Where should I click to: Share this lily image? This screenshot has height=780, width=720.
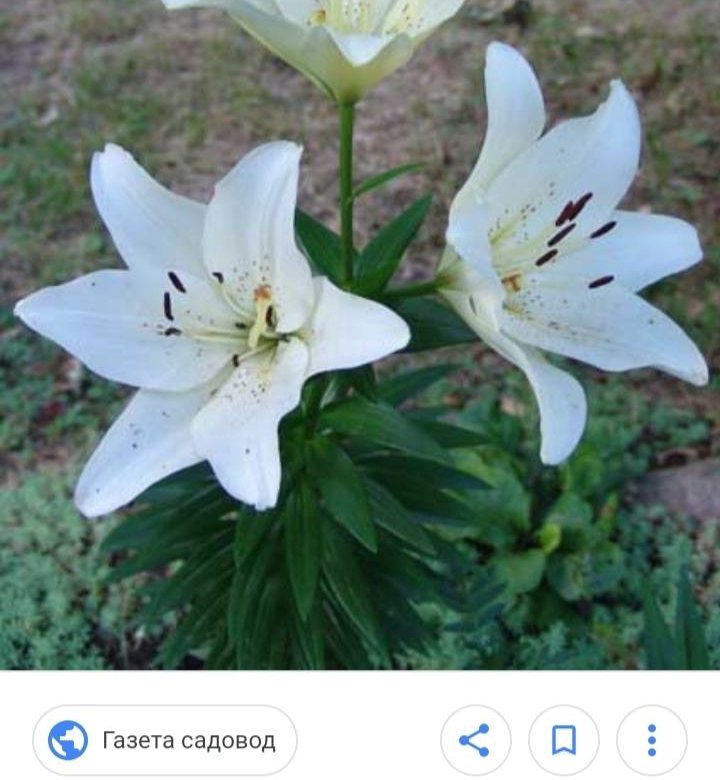pos(475,740)
